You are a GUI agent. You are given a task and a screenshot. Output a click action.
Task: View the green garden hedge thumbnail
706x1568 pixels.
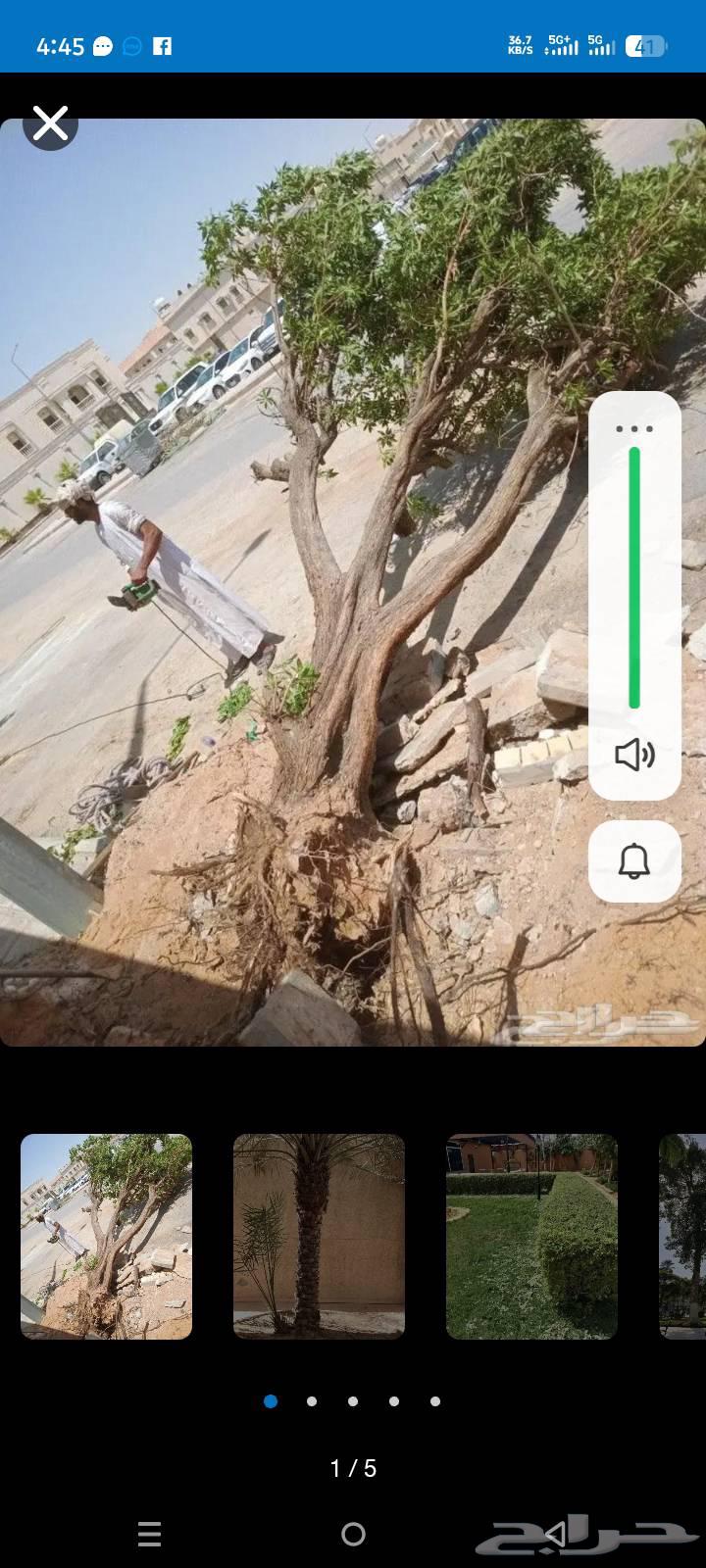pos(530,1237)
